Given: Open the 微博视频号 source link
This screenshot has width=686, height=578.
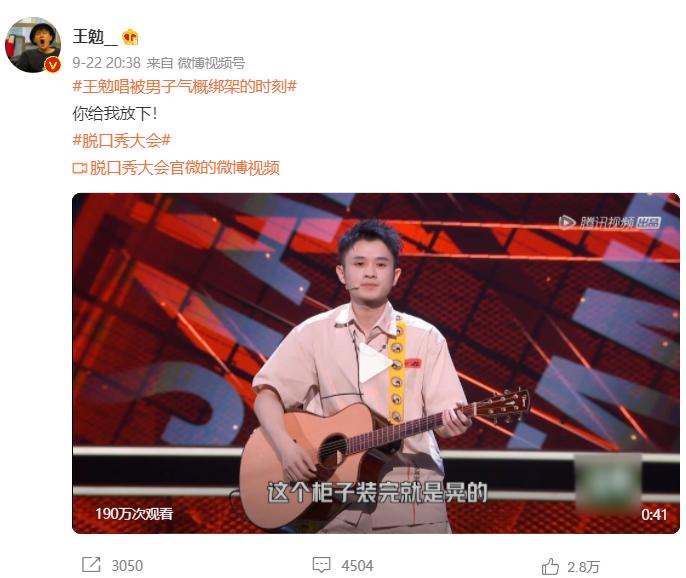Looking at the screenshot, I should [211, 62].
